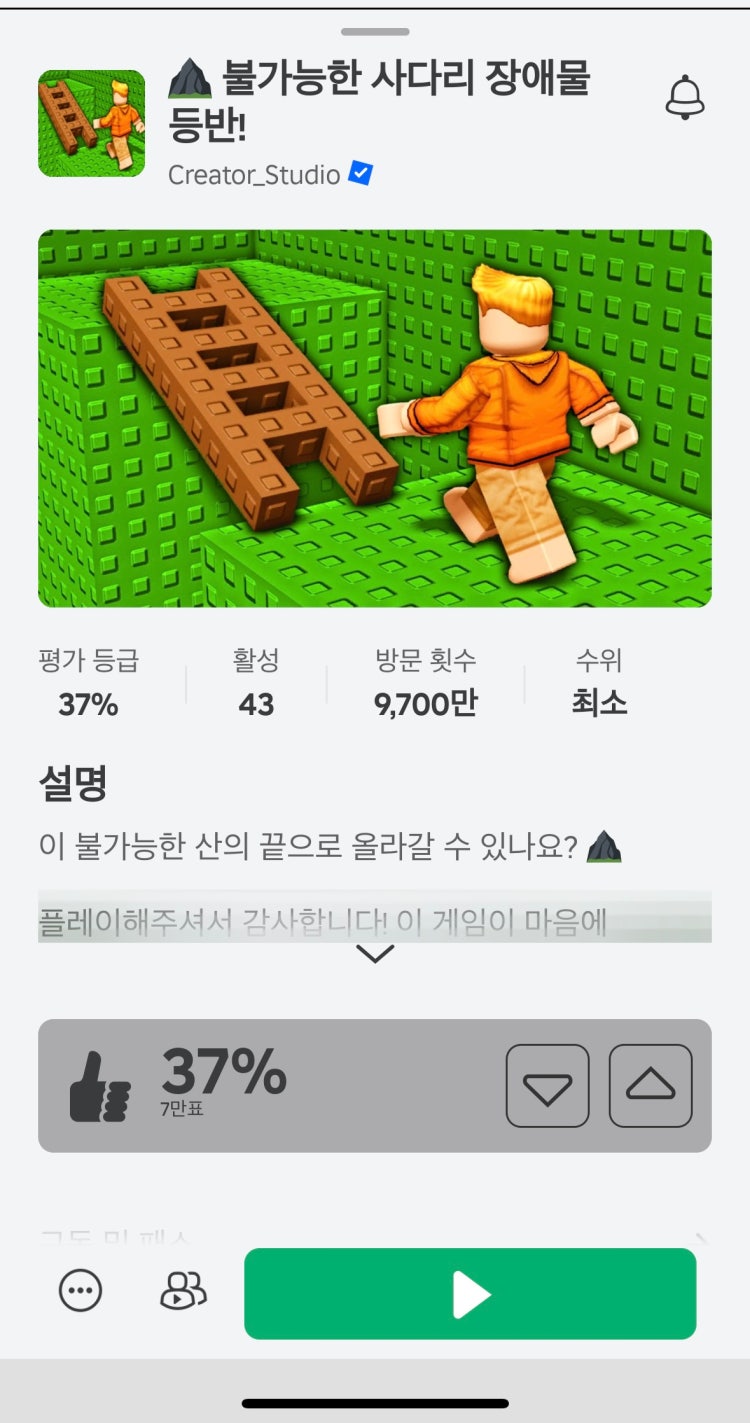Viewport: 750px width, 1423px height.
Task: Upvote the game with the up-arrow button
Action: (650, 1086)
